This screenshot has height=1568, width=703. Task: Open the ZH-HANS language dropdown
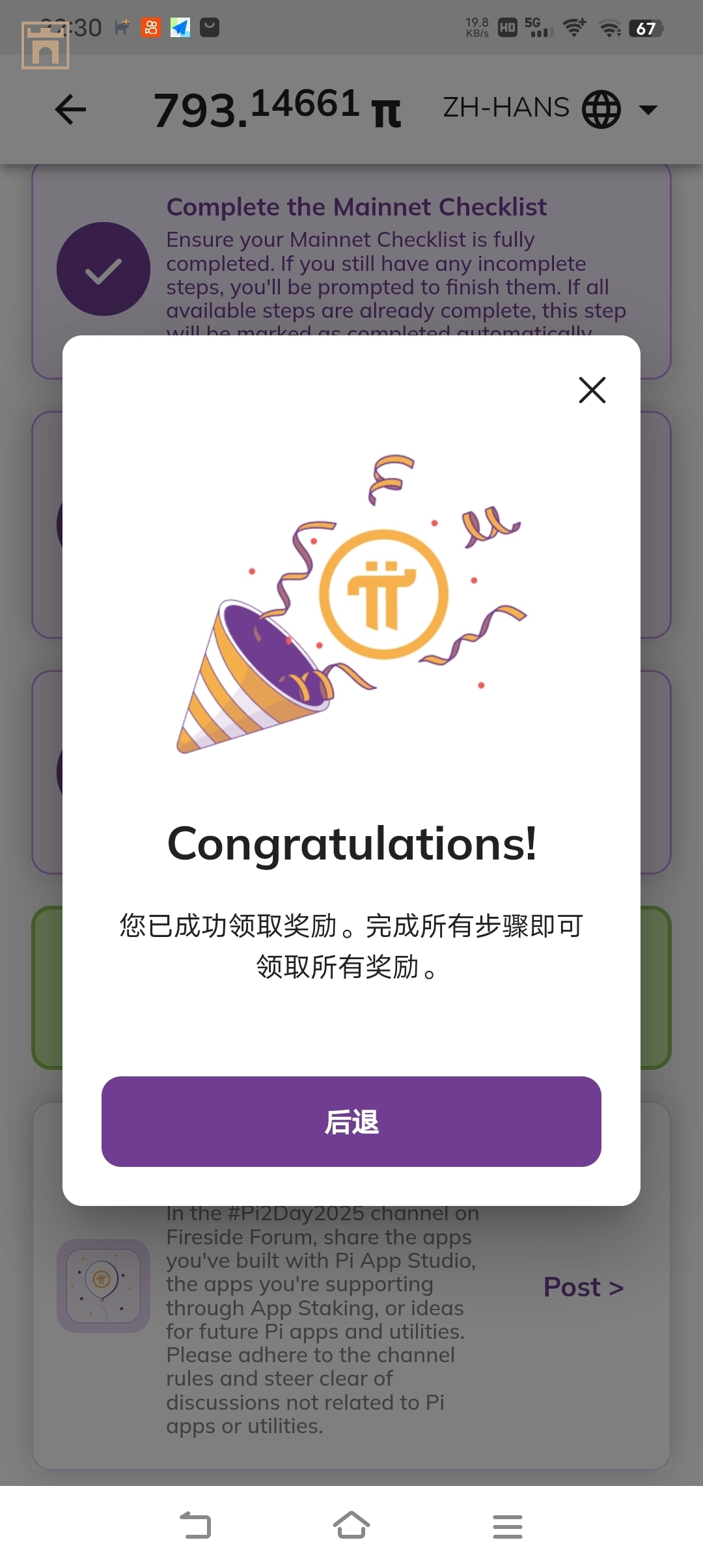550,109
